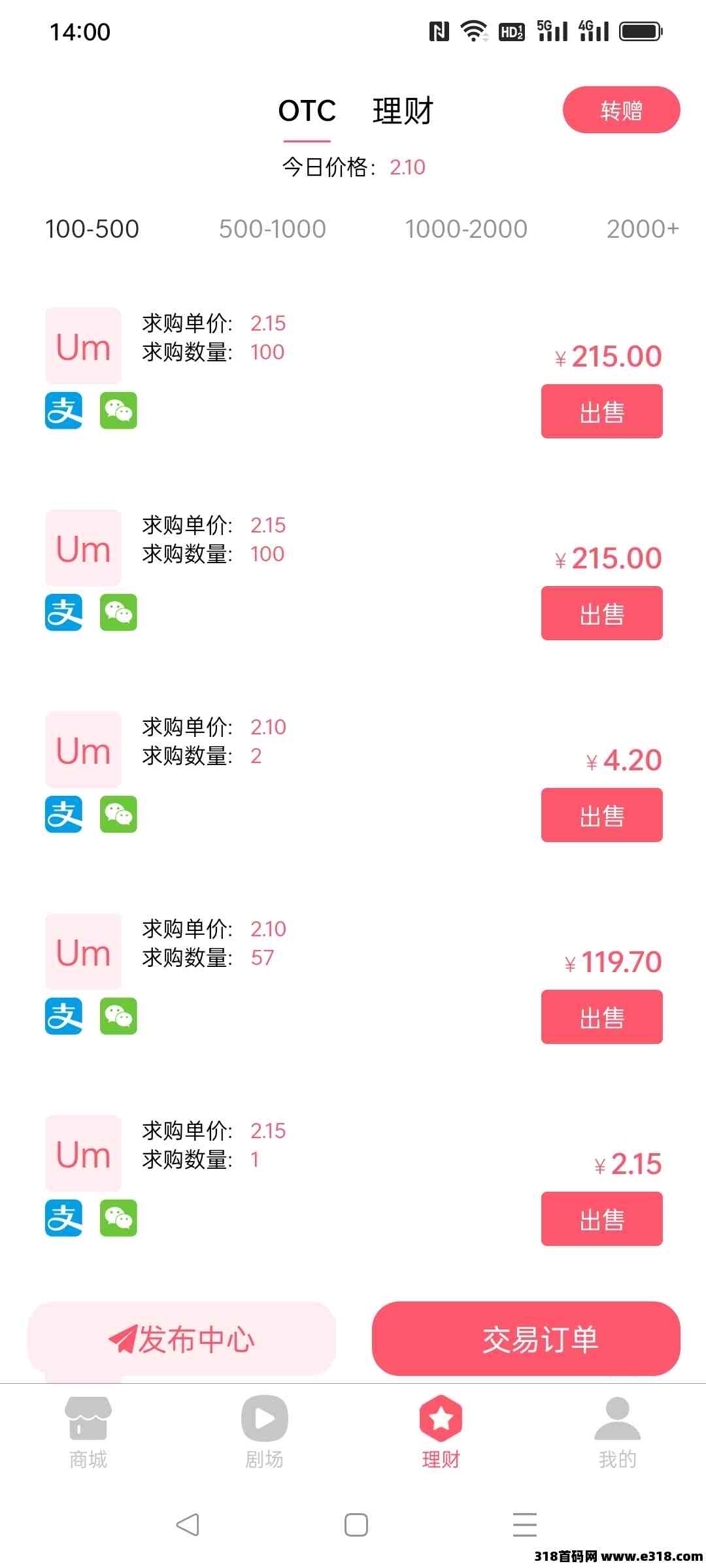The height and width of the screenshot is (1568, 706).
Task: Switch to the 理财 tab at the top
Action: pos(403,110)
